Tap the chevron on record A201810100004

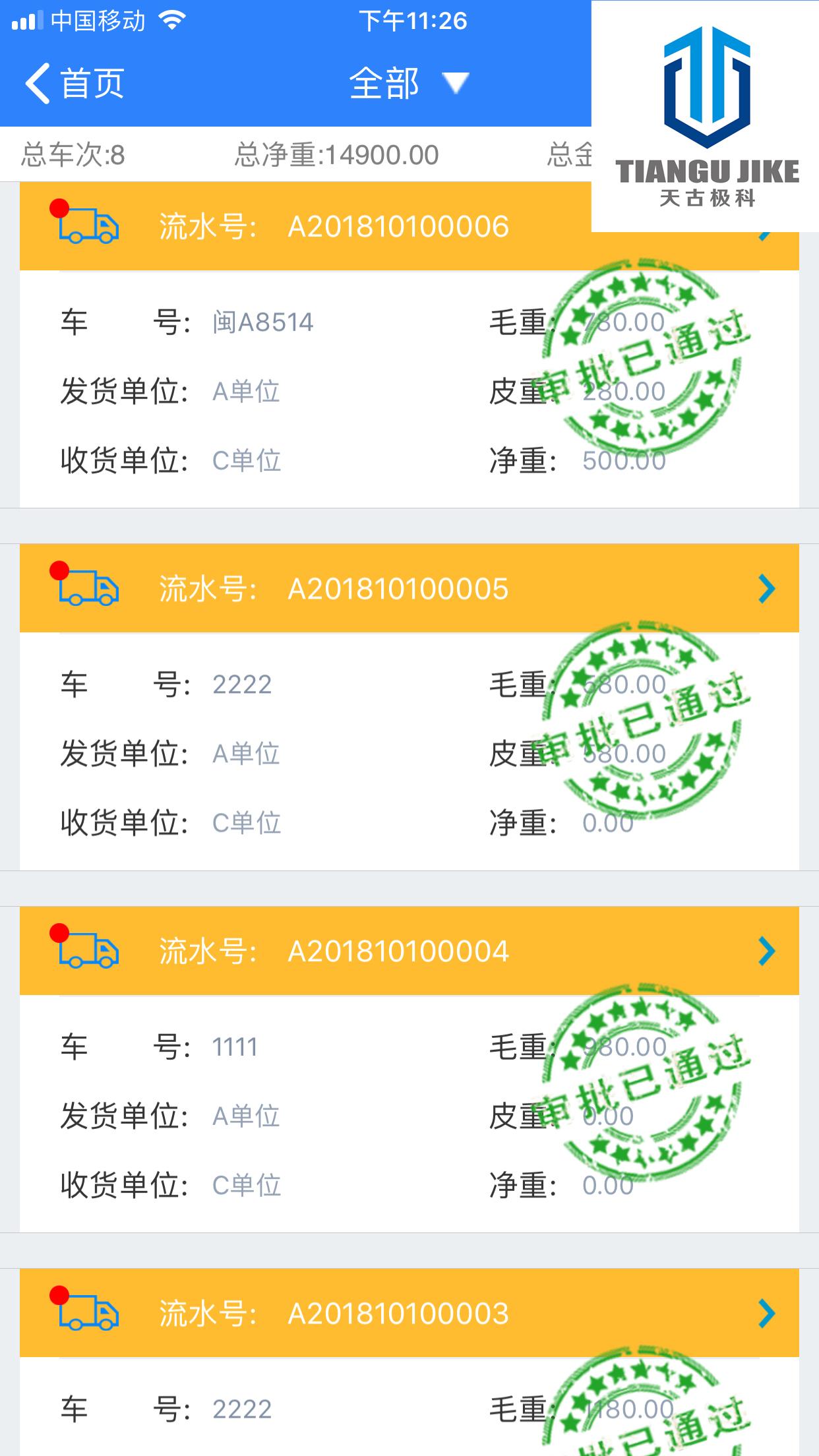tap(766, 951)
